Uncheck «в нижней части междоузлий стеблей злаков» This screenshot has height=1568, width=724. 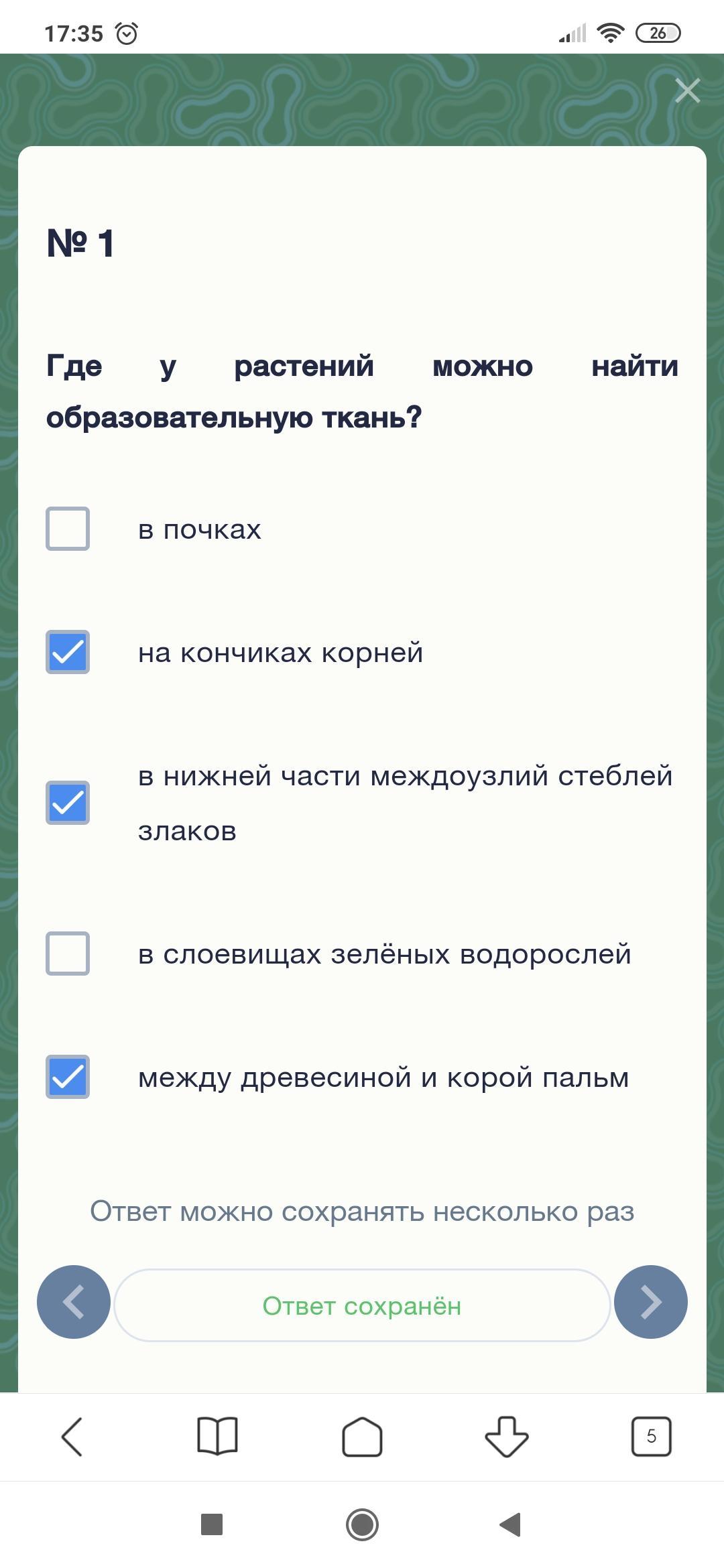tap(68, 803)
